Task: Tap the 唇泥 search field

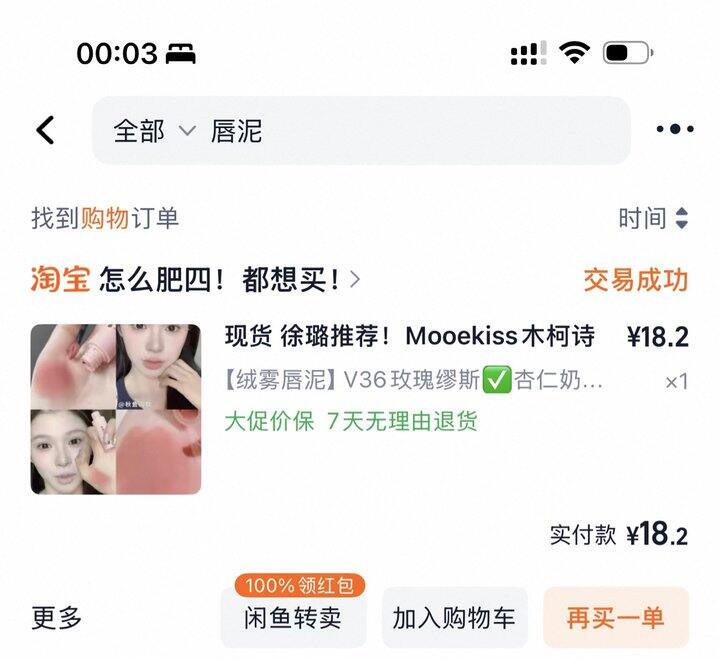Action: [361, 130]
